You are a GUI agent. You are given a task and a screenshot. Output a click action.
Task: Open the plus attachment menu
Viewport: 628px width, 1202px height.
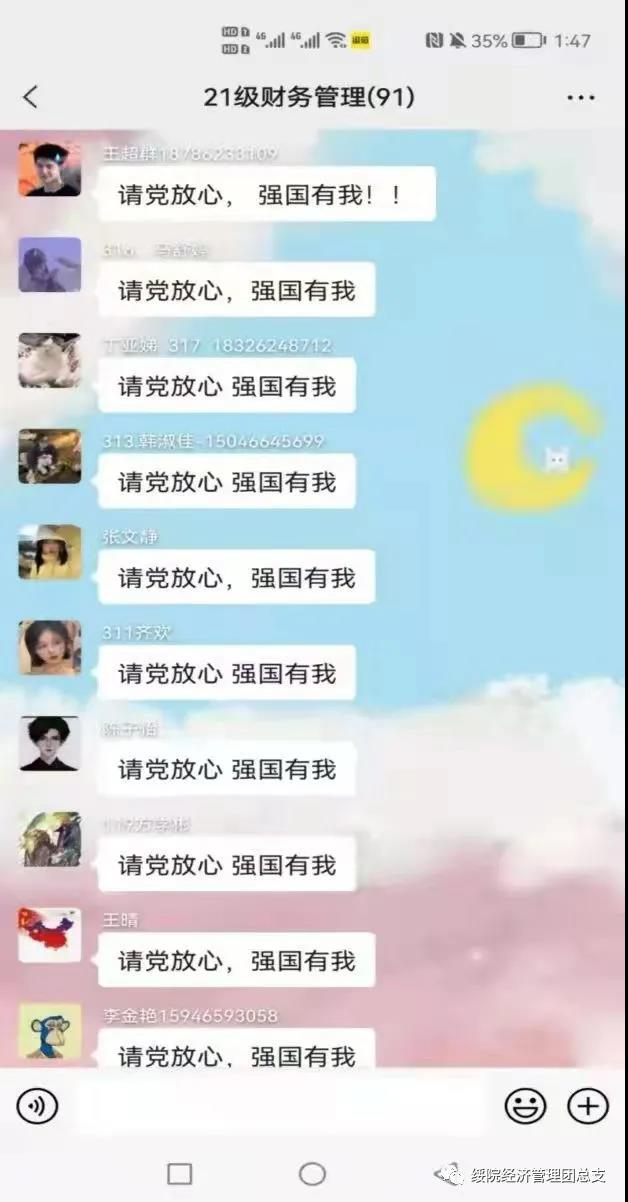[588, 1106]
